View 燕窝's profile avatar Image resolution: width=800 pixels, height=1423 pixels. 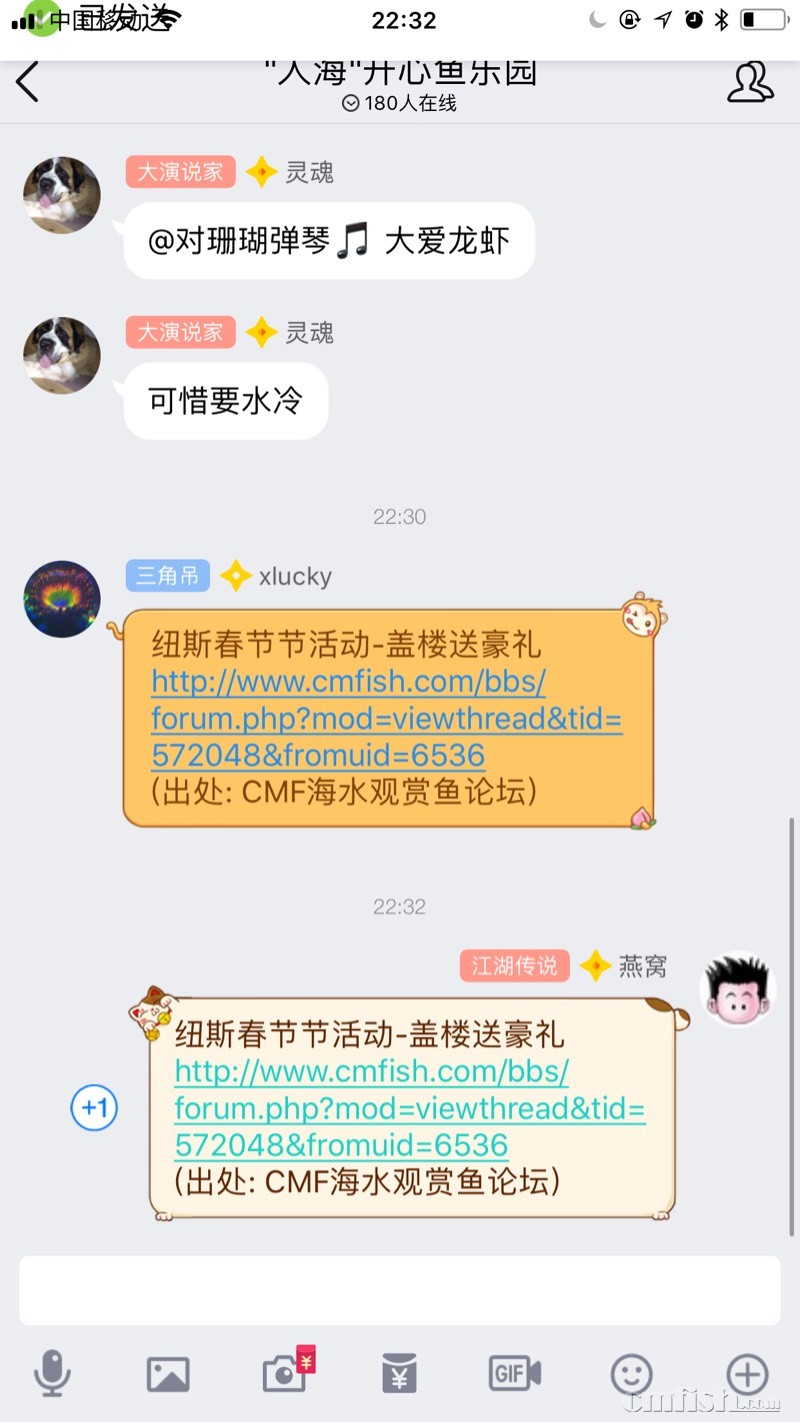[x=738, y=988]
